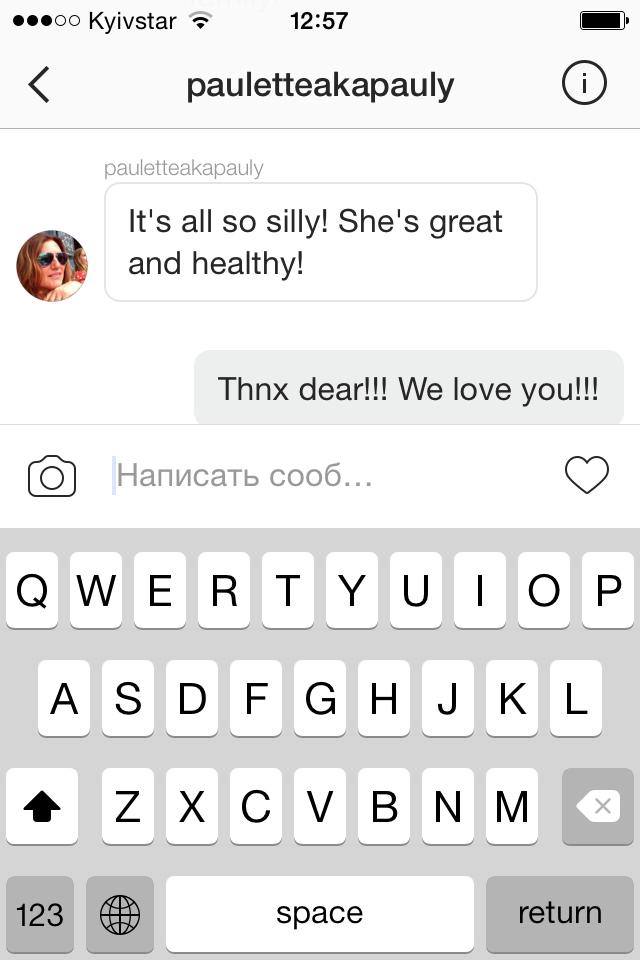Hit the return key
This screenshot has width=640, height=960.
pyautogui.click(x=559, y=913)
